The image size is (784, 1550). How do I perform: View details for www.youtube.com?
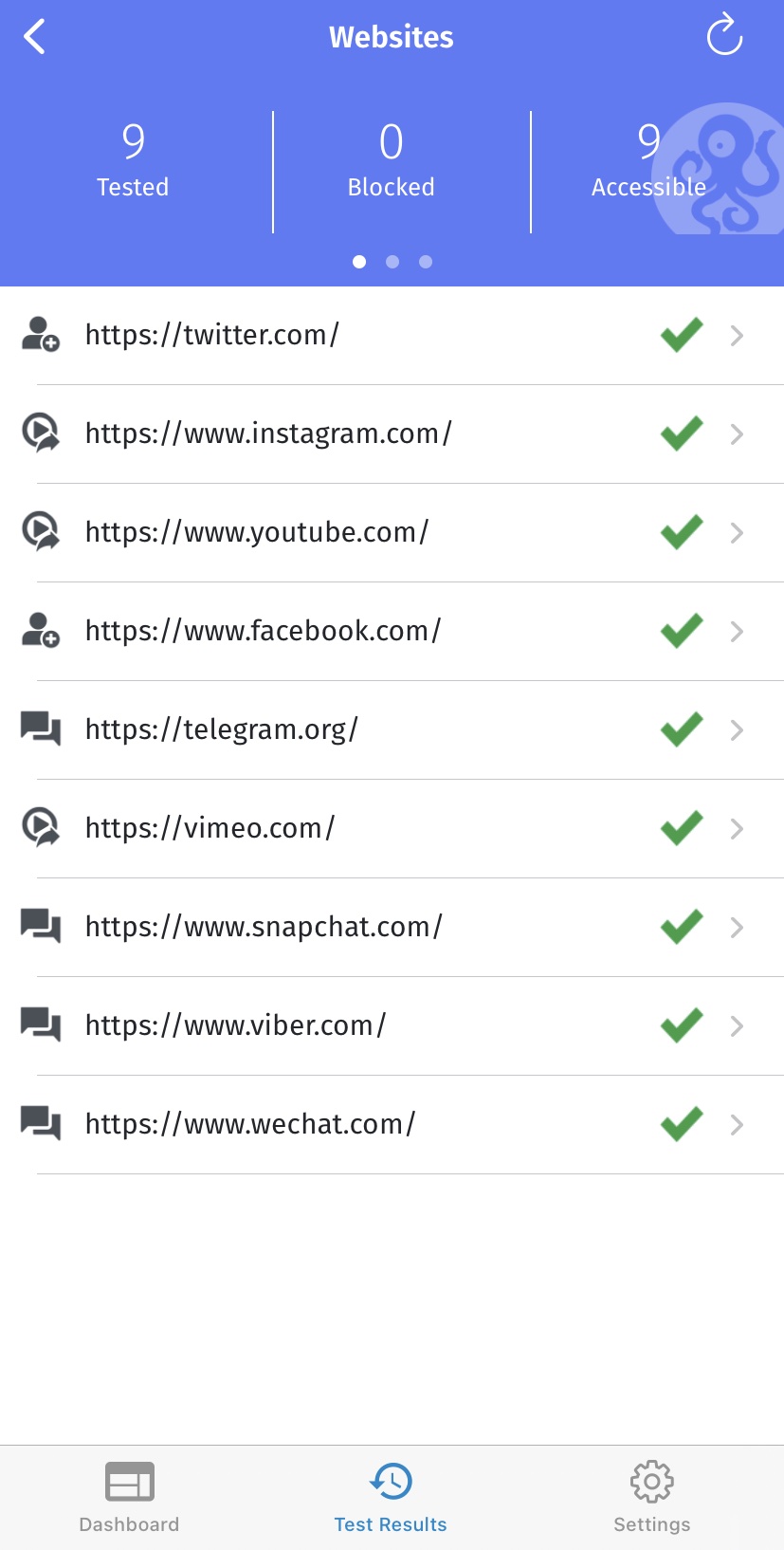coord(392,532)
